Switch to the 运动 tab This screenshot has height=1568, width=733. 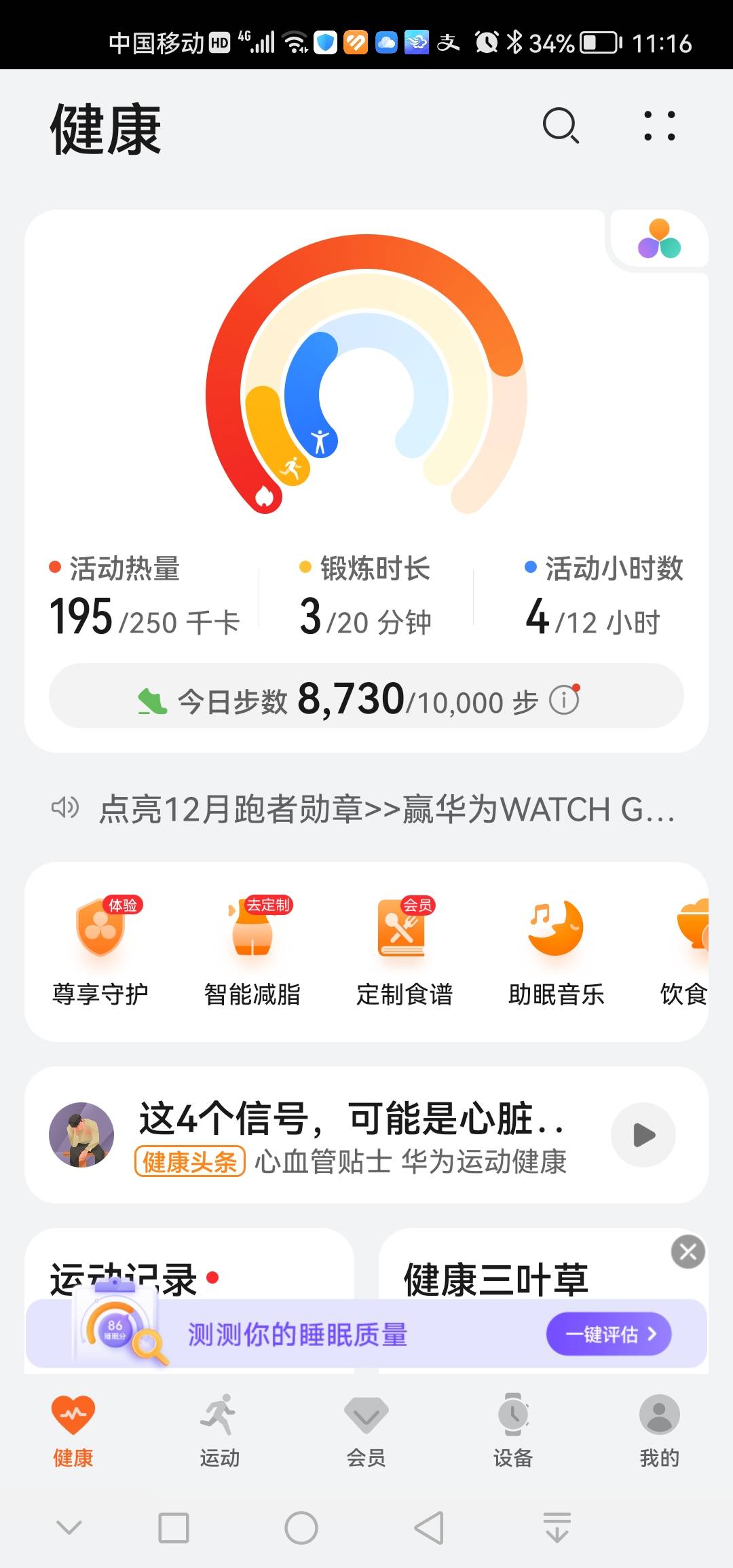tap(220, 1429)
